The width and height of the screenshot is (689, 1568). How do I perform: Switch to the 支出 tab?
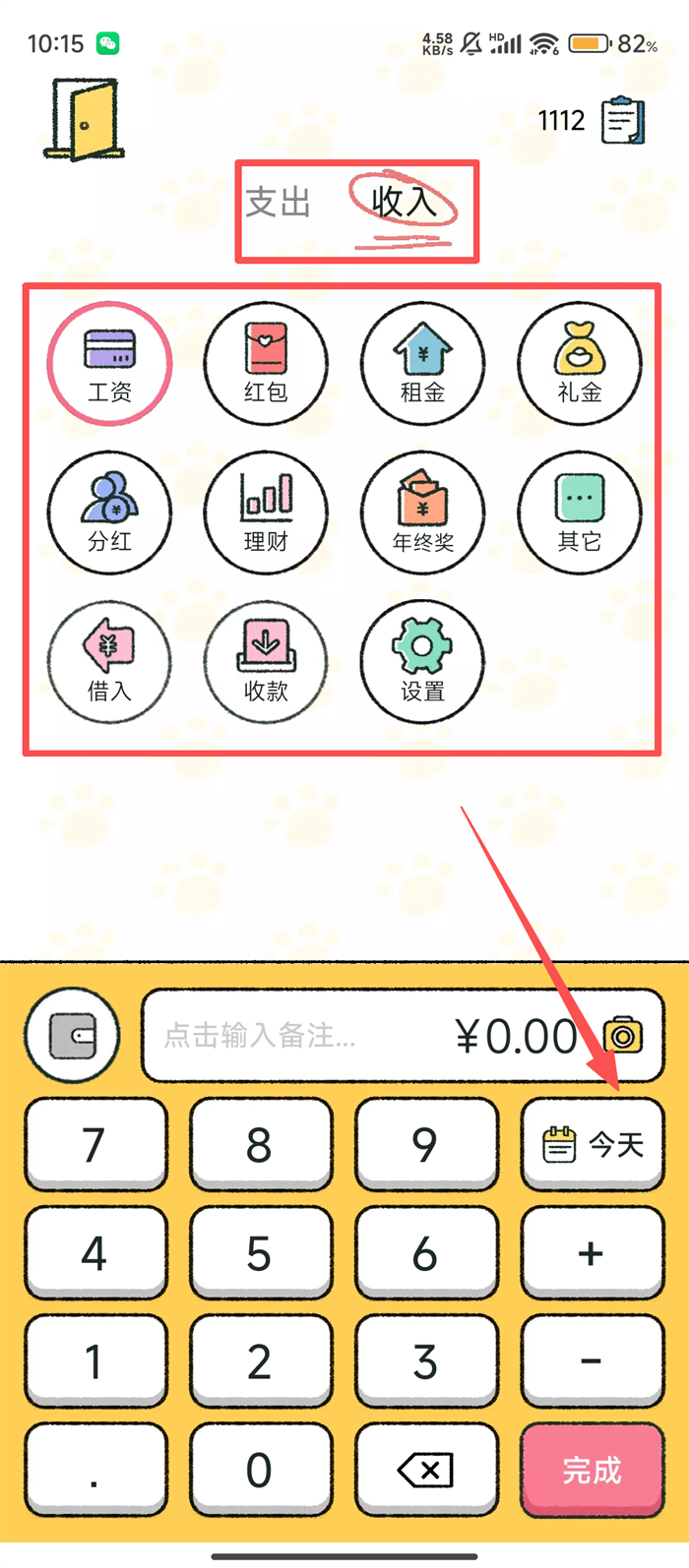[x=279, y=203]
